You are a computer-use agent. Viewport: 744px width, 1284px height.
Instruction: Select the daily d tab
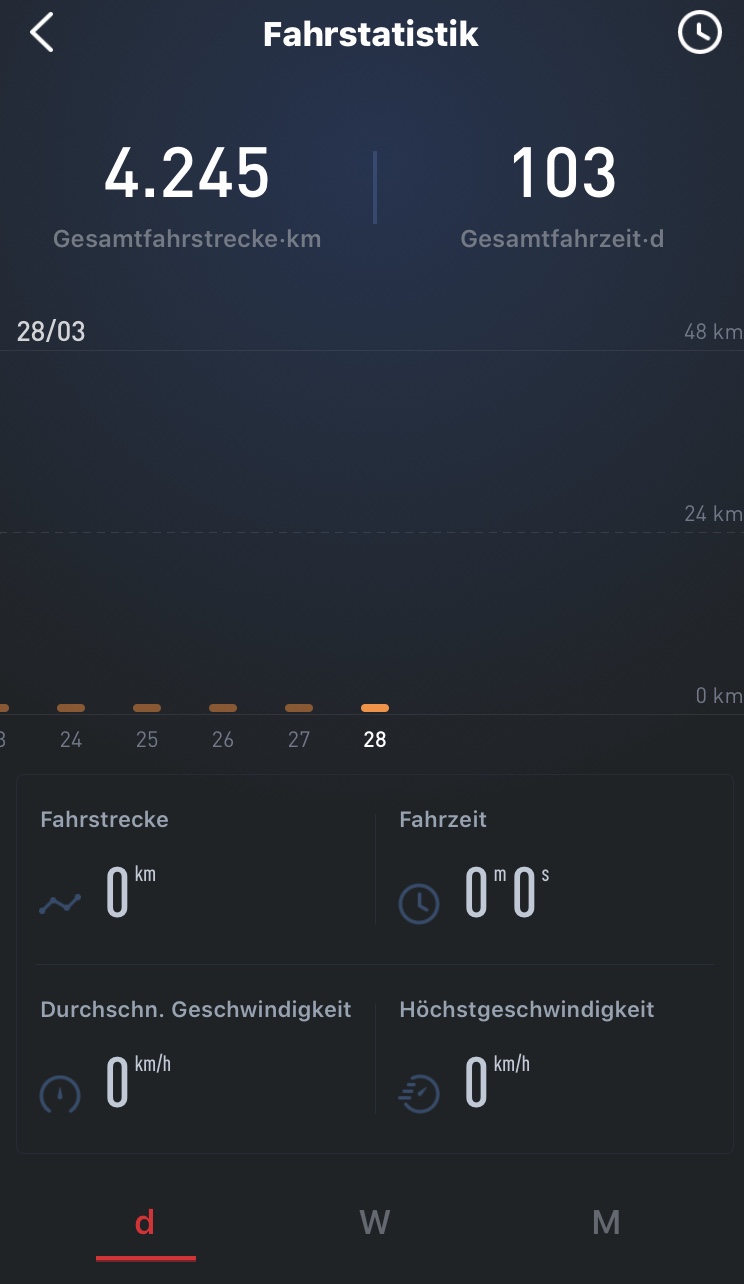[145, 1222]
